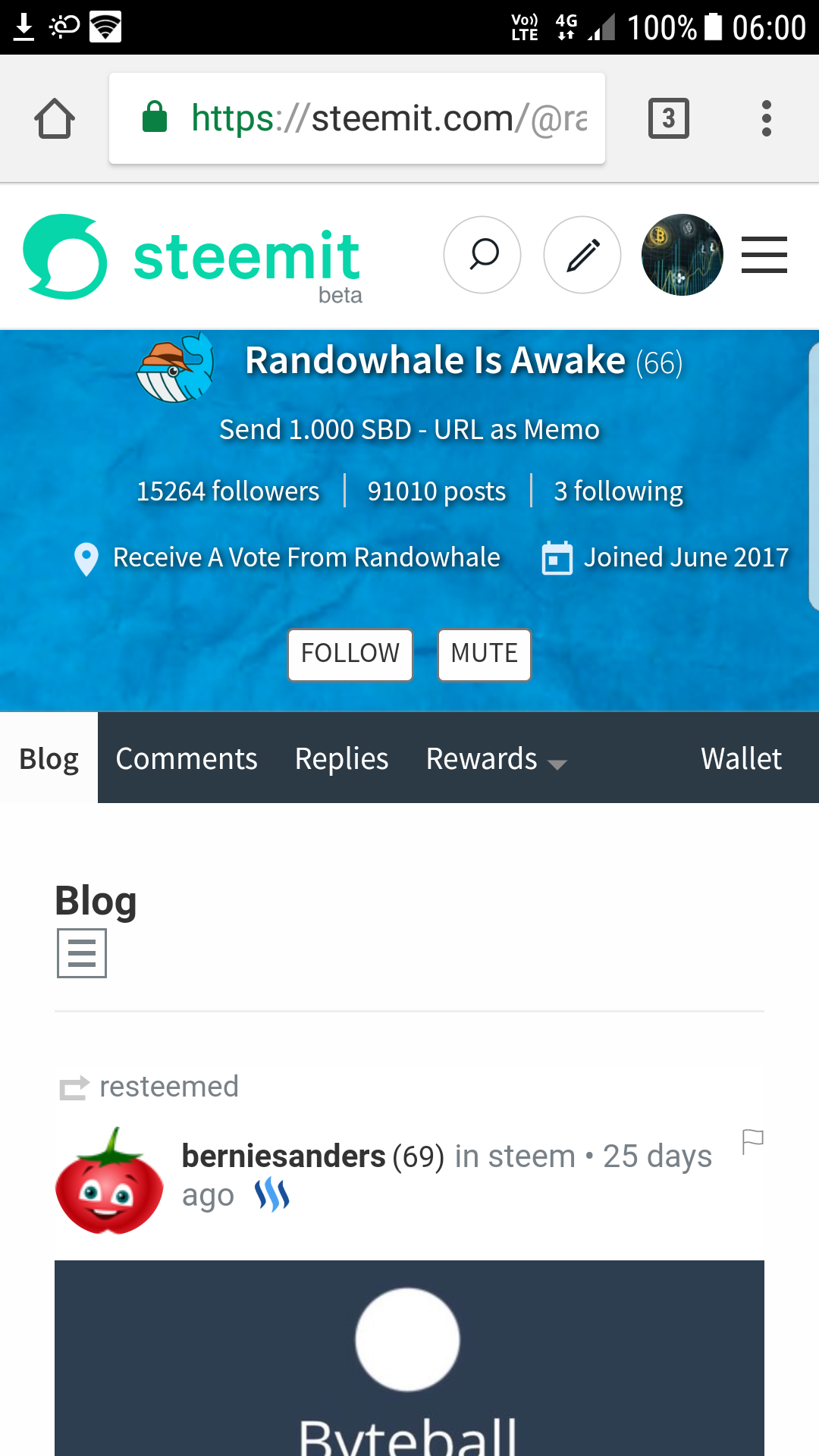
Task: Switch to the Replies tab
Action: pyautogui.click(x=342, y=758)
